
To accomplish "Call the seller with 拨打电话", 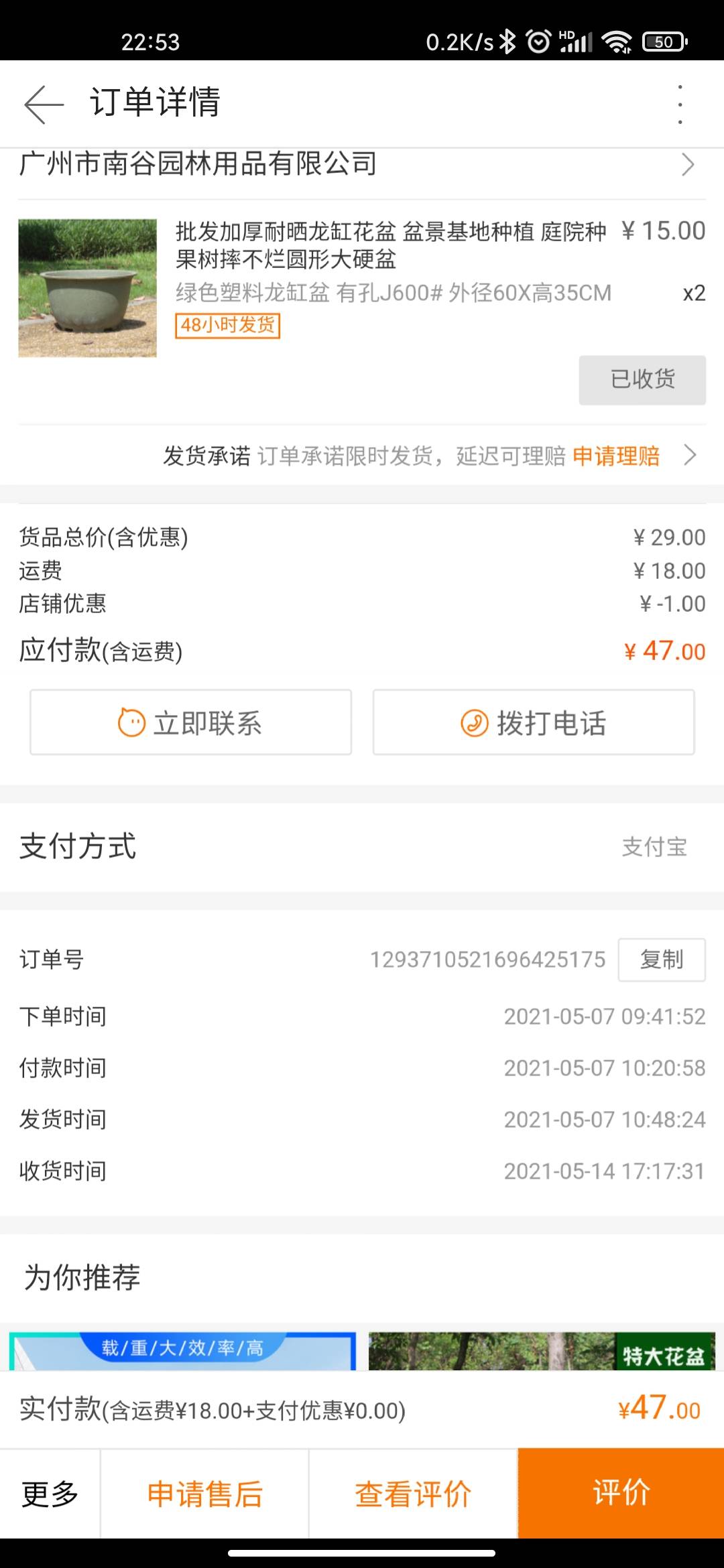I will point(534,722).
